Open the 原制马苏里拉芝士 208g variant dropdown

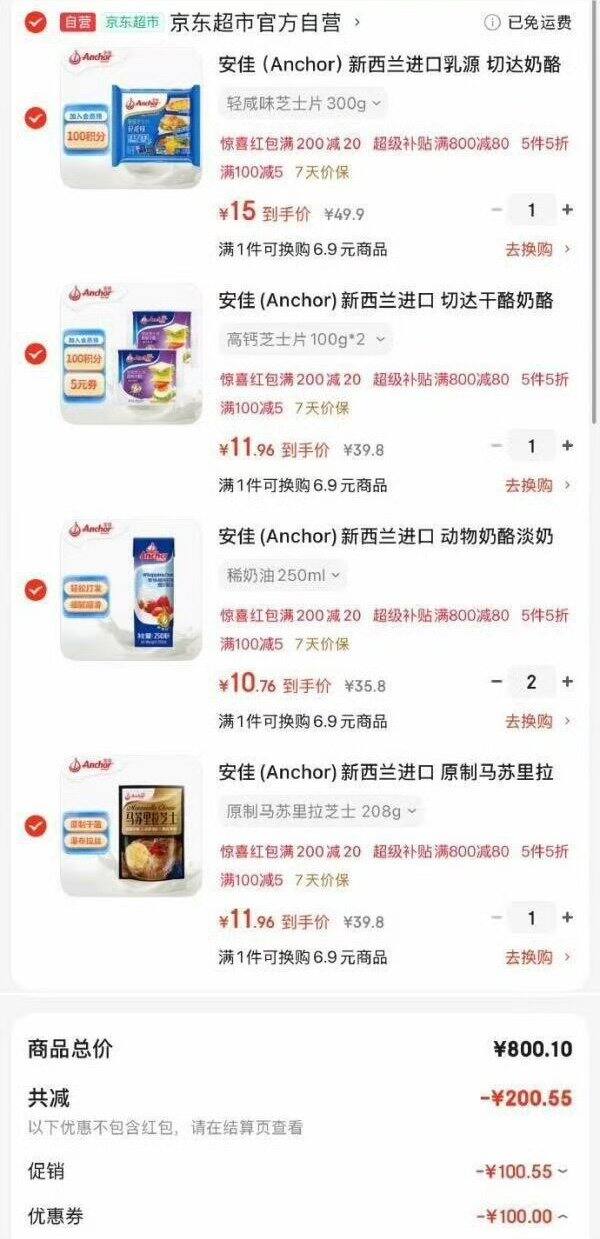[321, 811]
